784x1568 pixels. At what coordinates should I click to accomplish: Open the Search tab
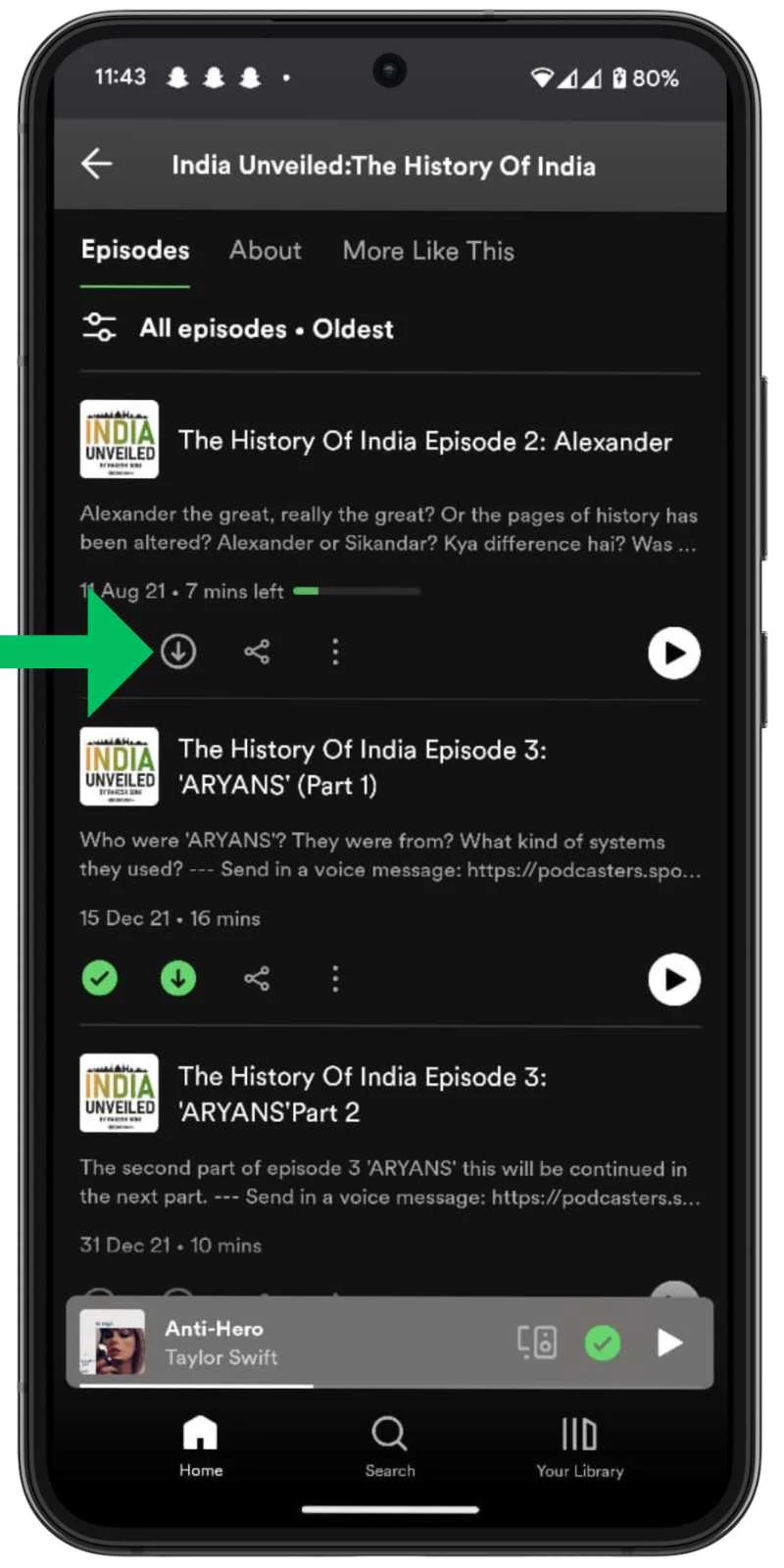point(390,1445)
